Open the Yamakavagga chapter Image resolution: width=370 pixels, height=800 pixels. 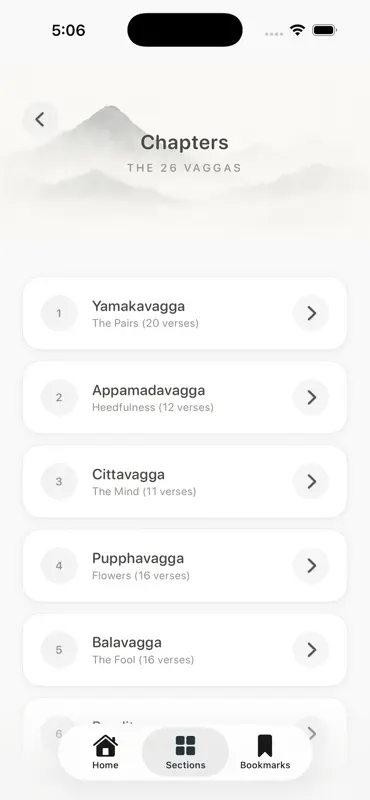185,313
